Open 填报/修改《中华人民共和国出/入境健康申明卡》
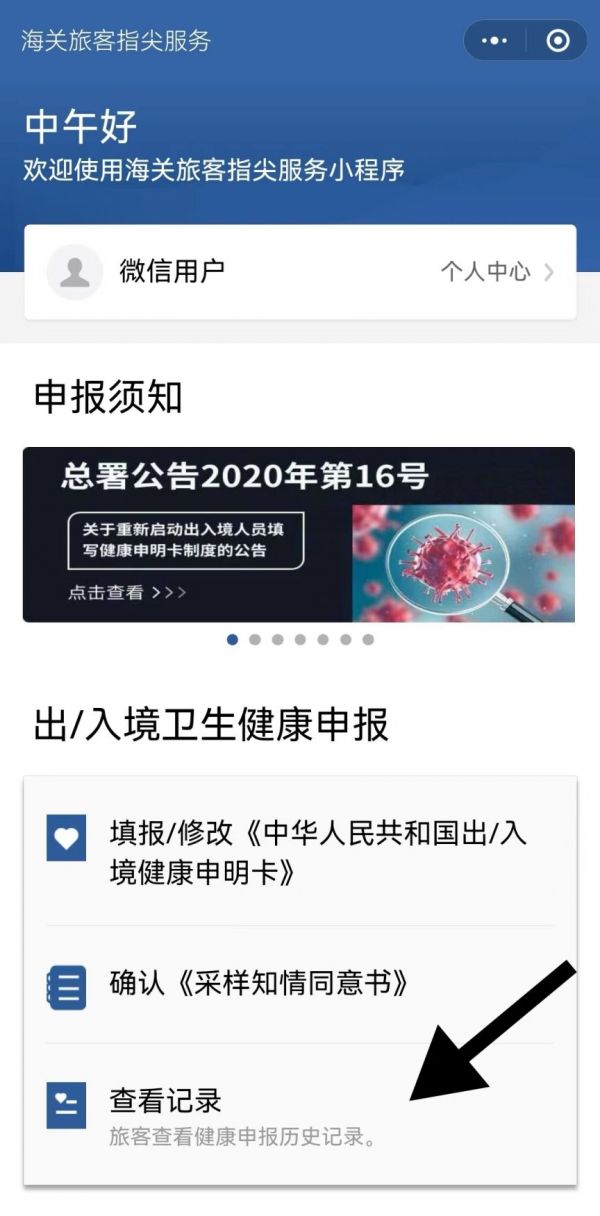This screenshot has width=600, height=1216. [x=300, y=852]
